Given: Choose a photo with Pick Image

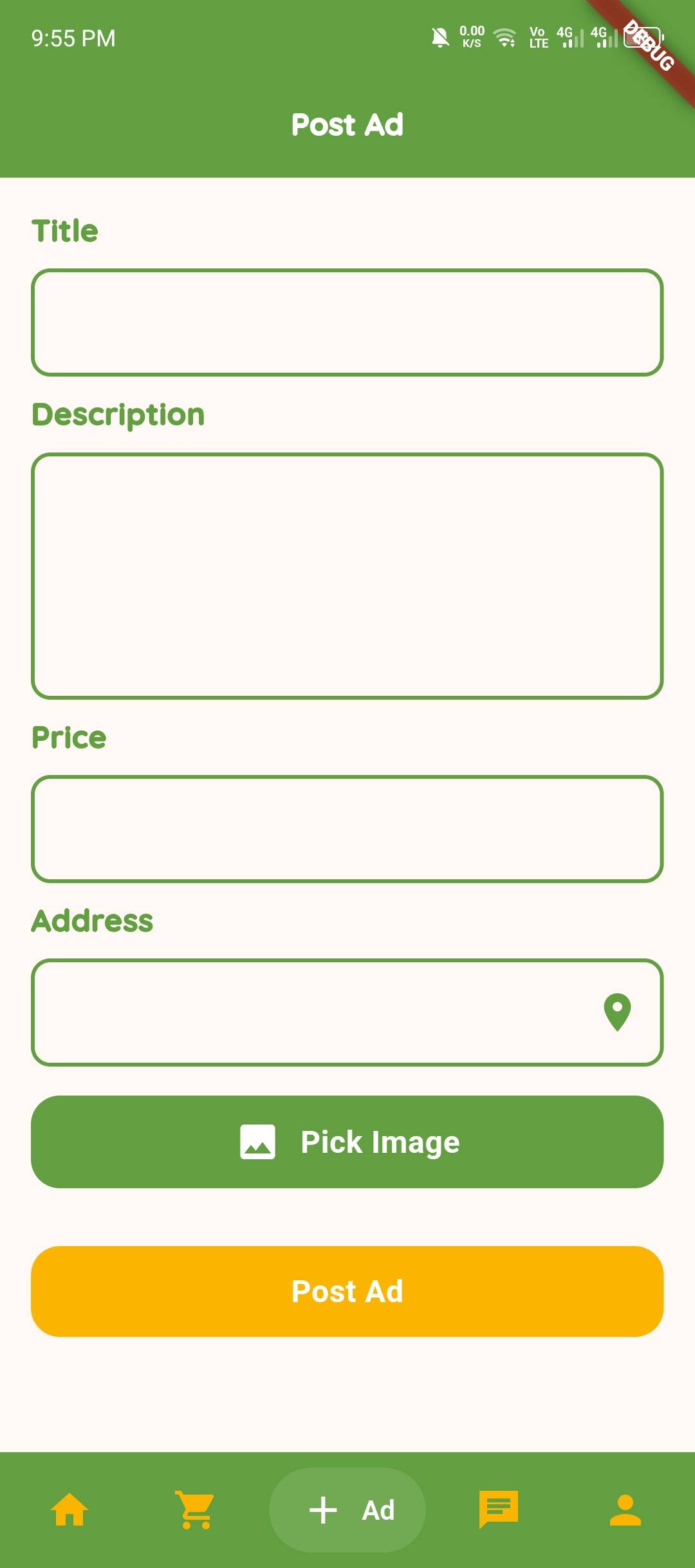Looking at the screenshot, I should point(347,1142).
